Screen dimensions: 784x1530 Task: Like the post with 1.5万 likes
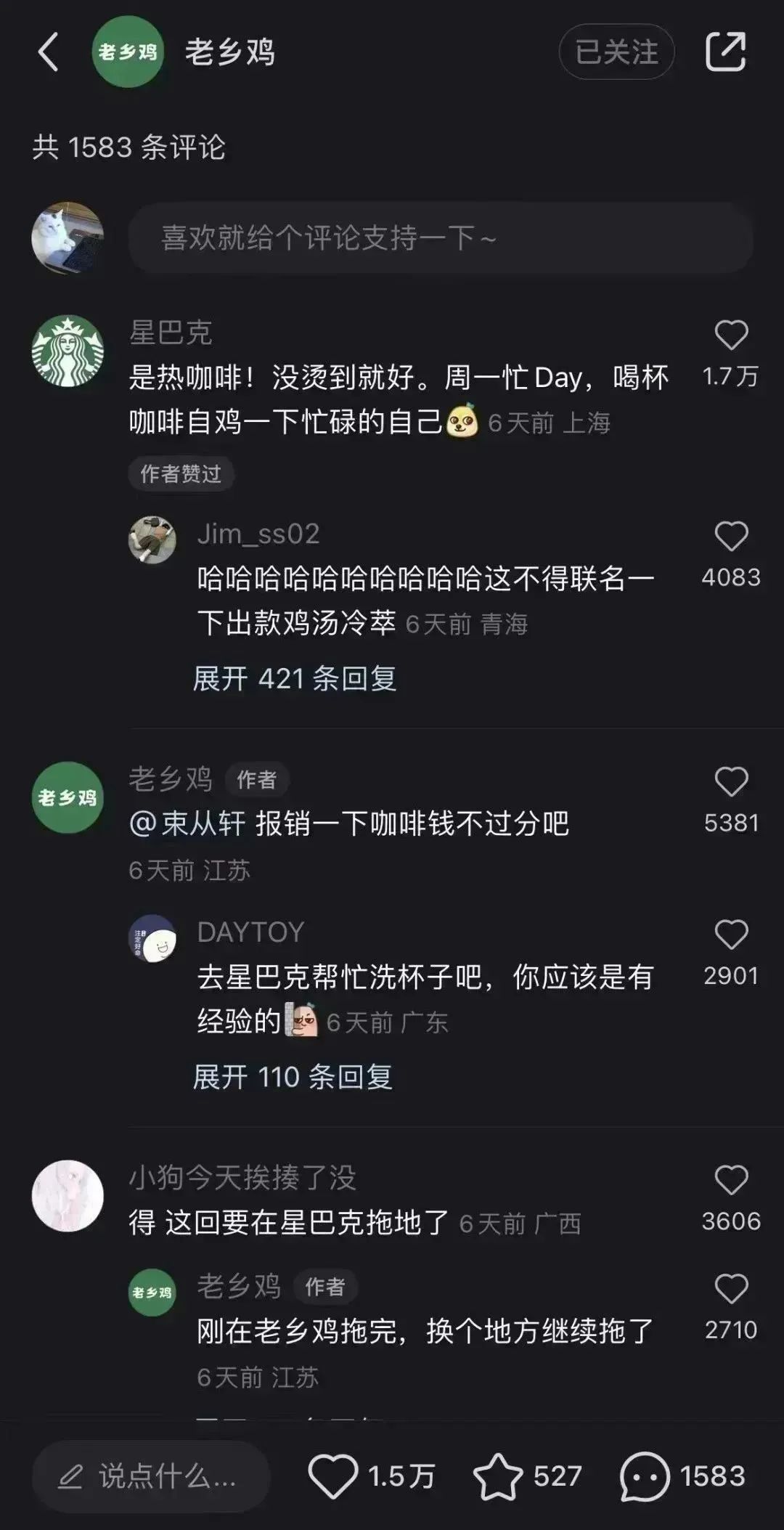coord(333,1477)
